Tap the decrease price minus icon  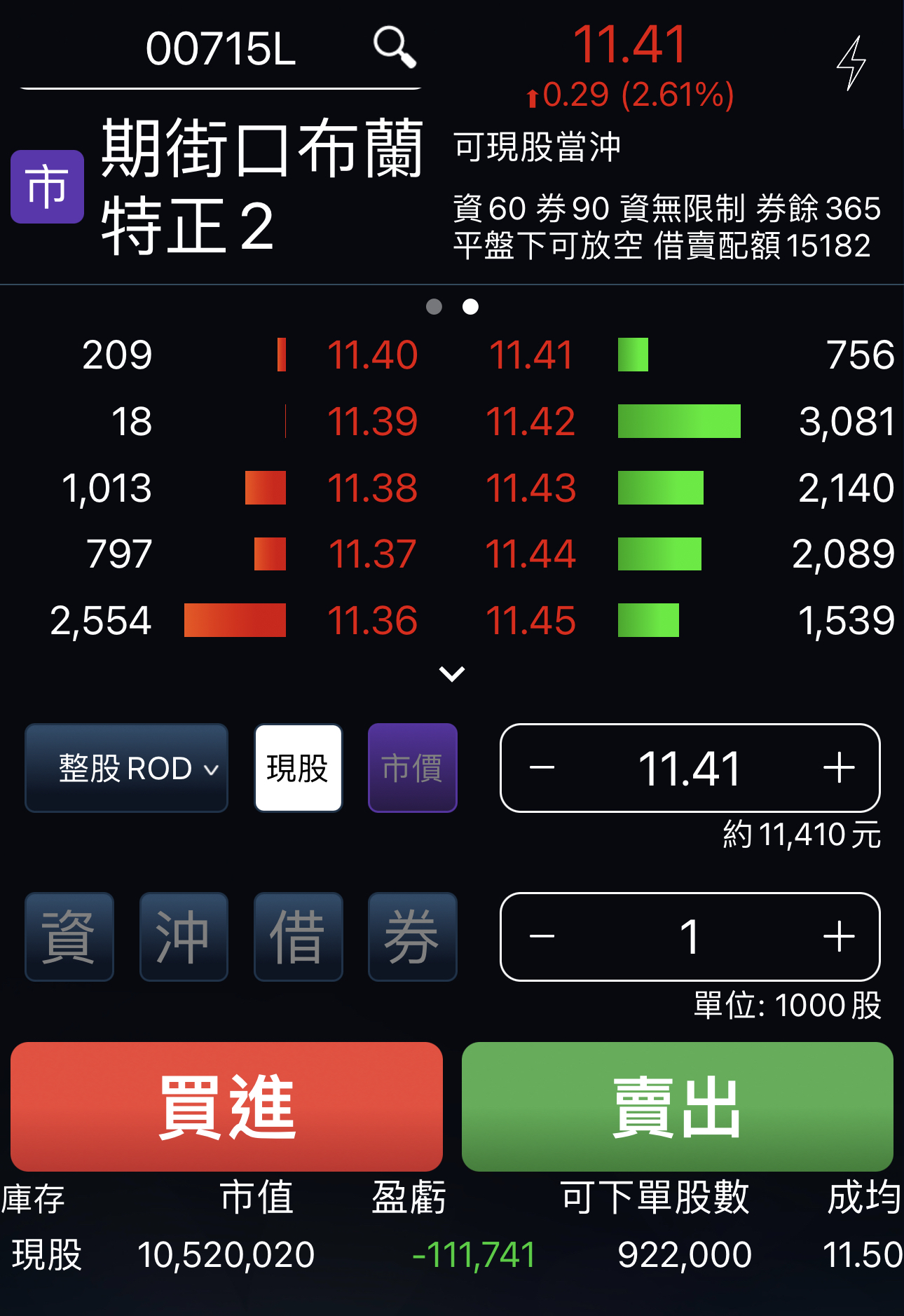tap(541, 768)
